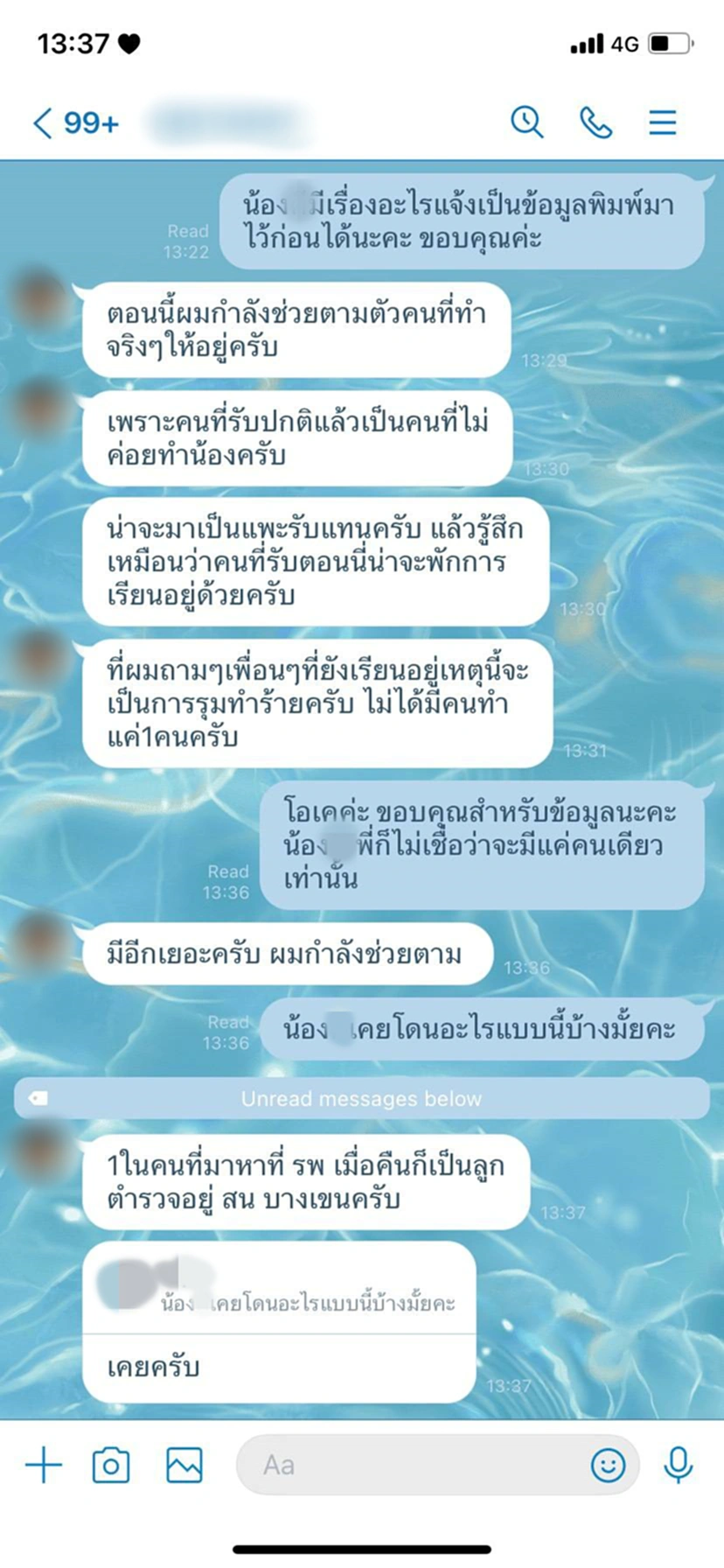Tap the Aa message input field
The image size is (724, 1568).
coord(411,1464)
